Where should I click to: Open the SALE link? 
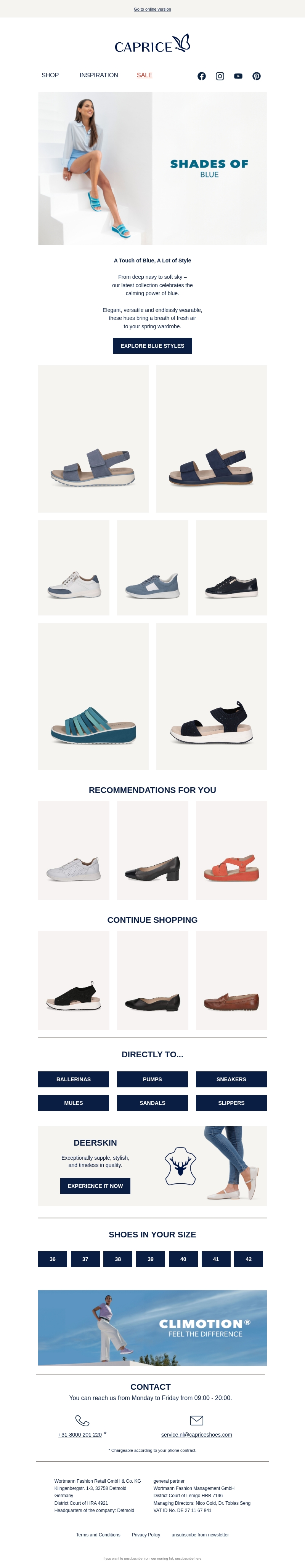coord(144,75)
